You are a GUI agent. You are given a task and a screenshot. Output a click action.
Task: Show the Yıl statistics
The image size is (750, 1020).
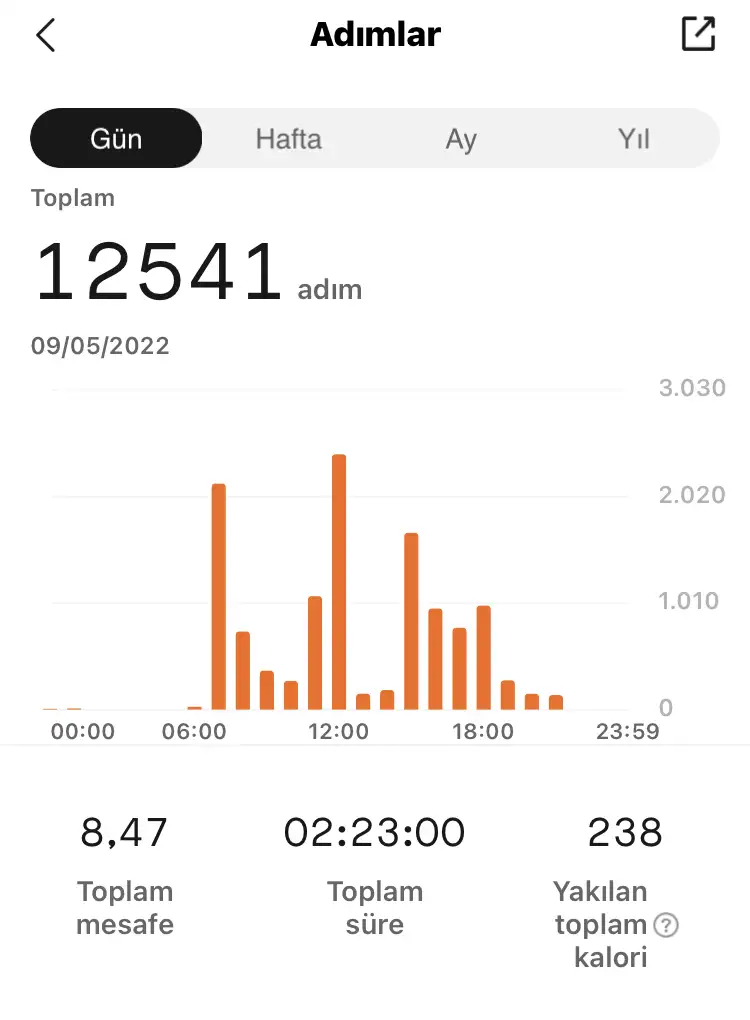point(634,138)
